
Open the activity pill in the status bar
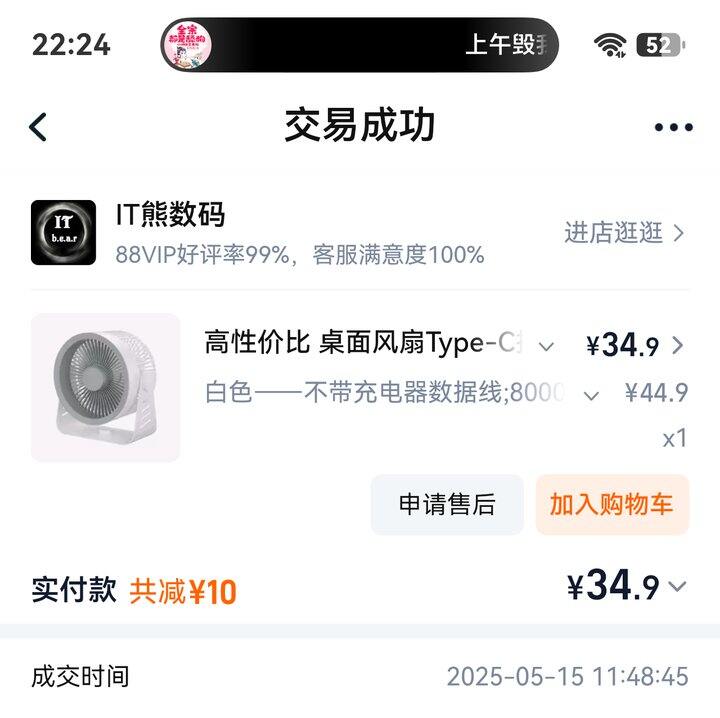pos(360,45)
